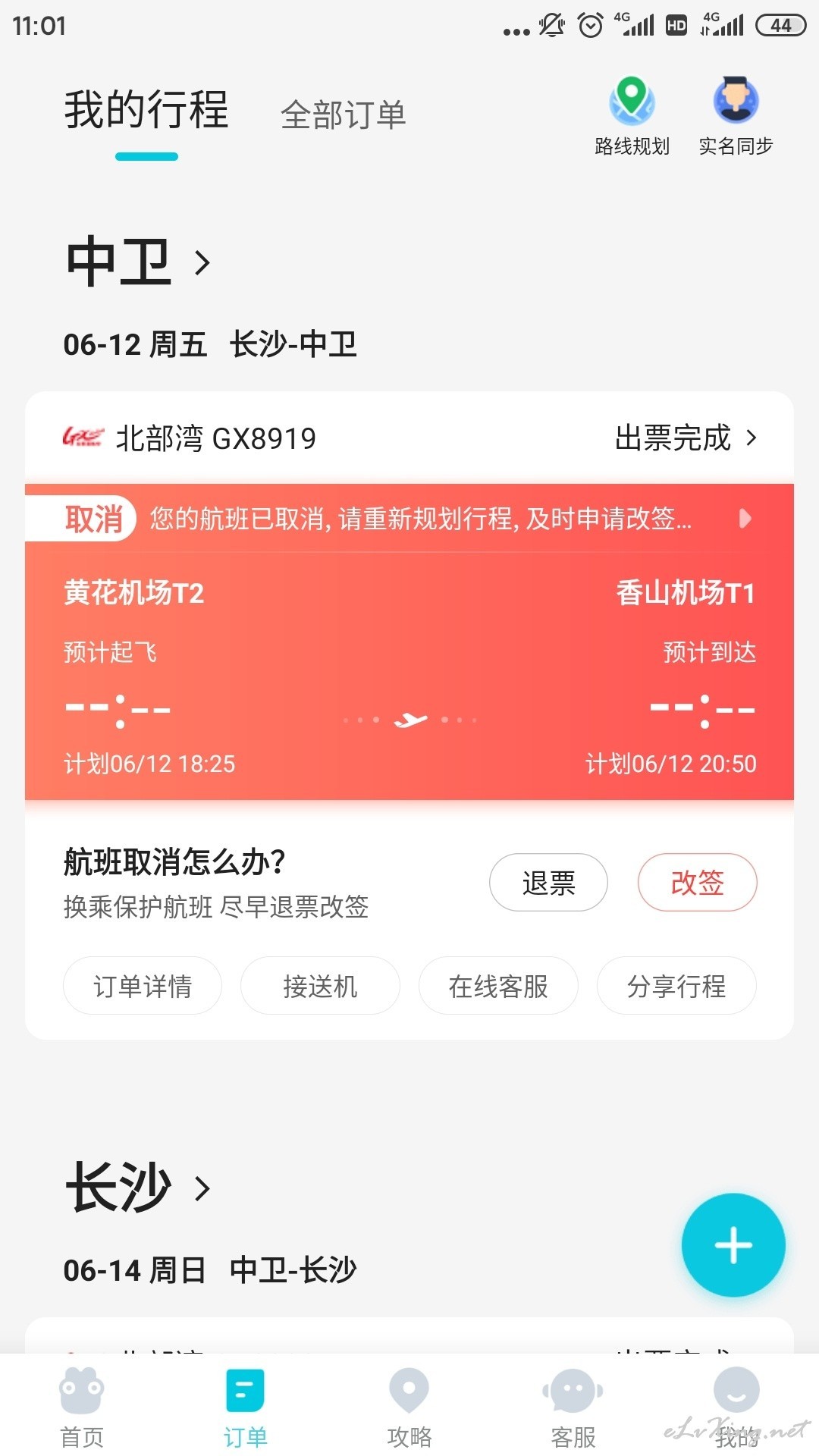This screenshot has width=819, height=1456.
Task: Contact 在线客服 online support
Action: coord(498,986)
